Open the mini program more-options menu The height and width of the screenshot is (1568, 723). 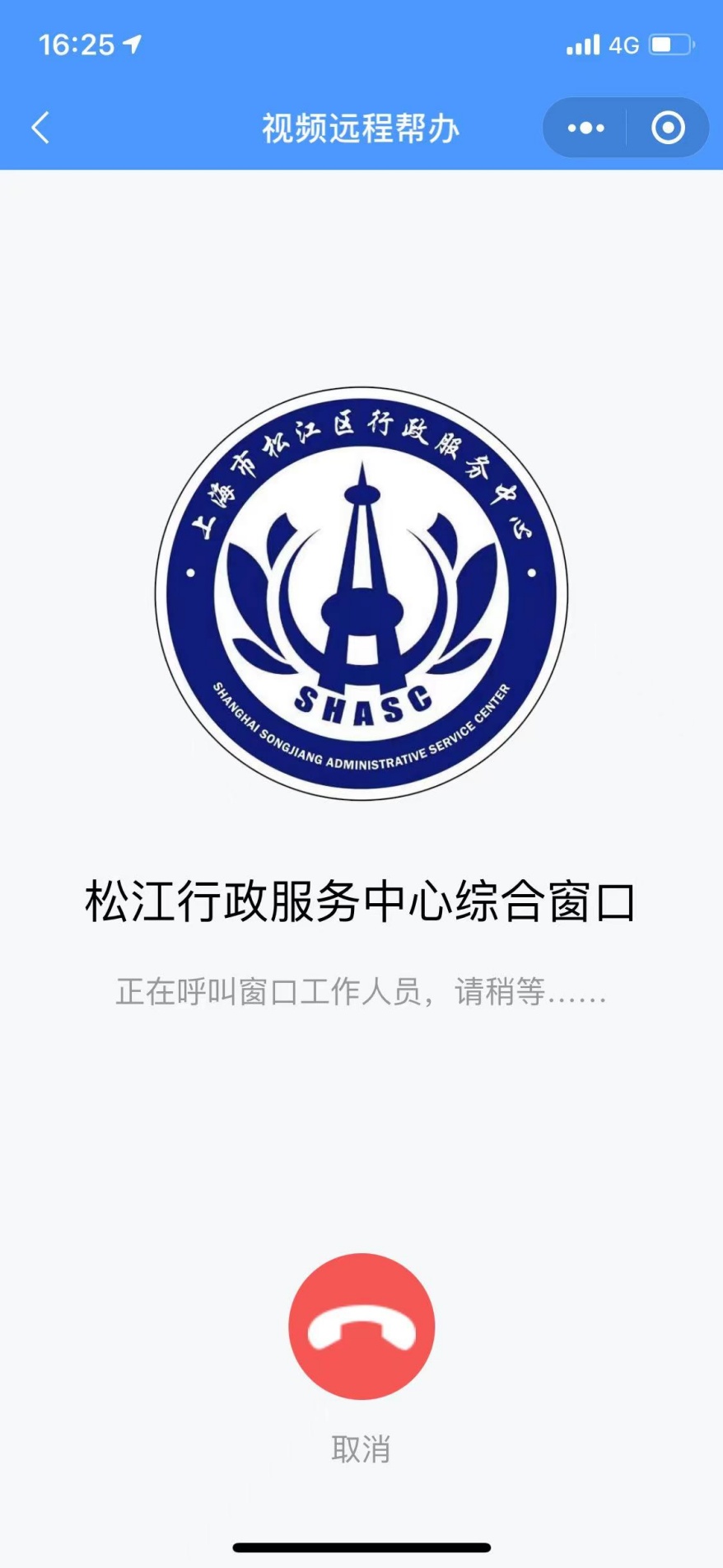click(x=585, y=128)
